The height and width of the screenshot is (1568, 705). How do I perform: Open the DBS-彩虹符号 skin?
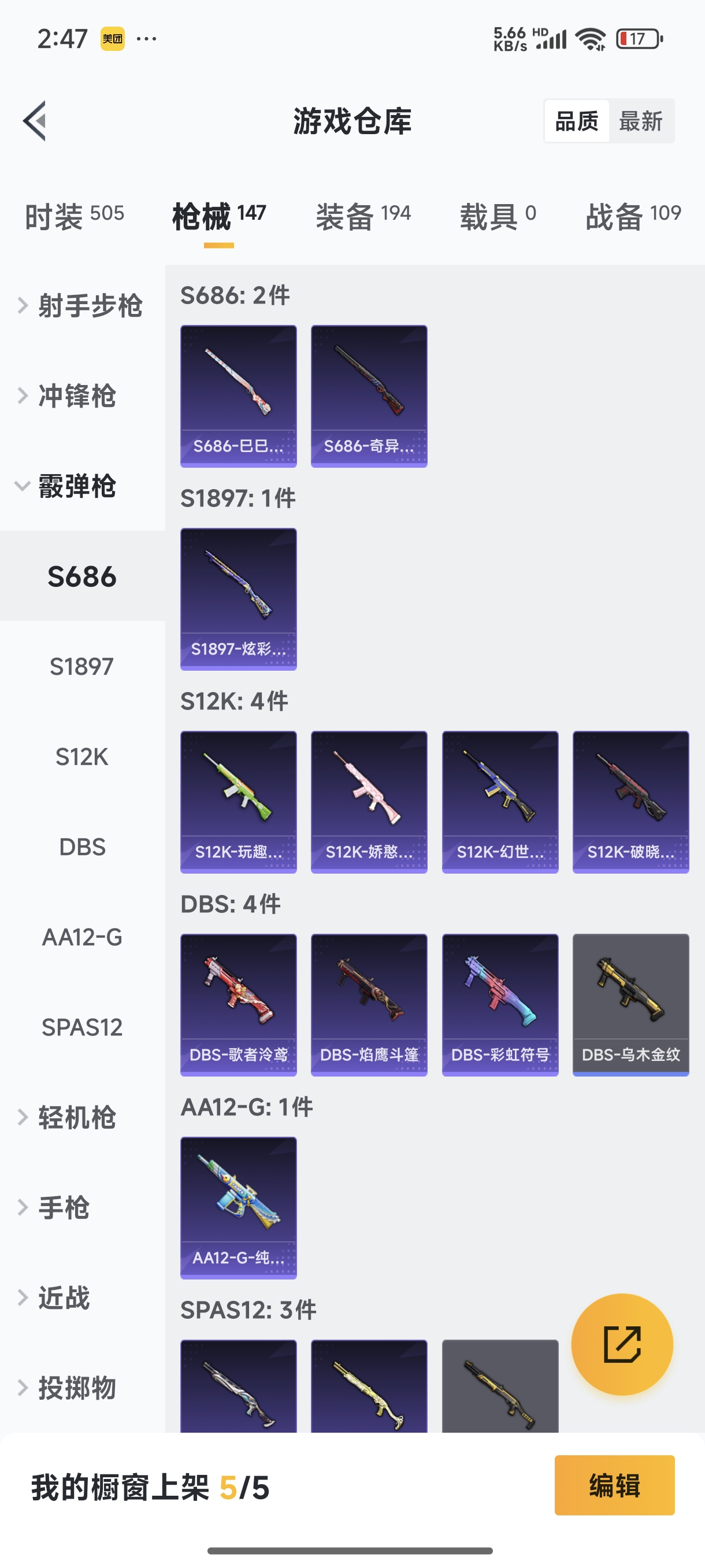tap(500, 1004)
